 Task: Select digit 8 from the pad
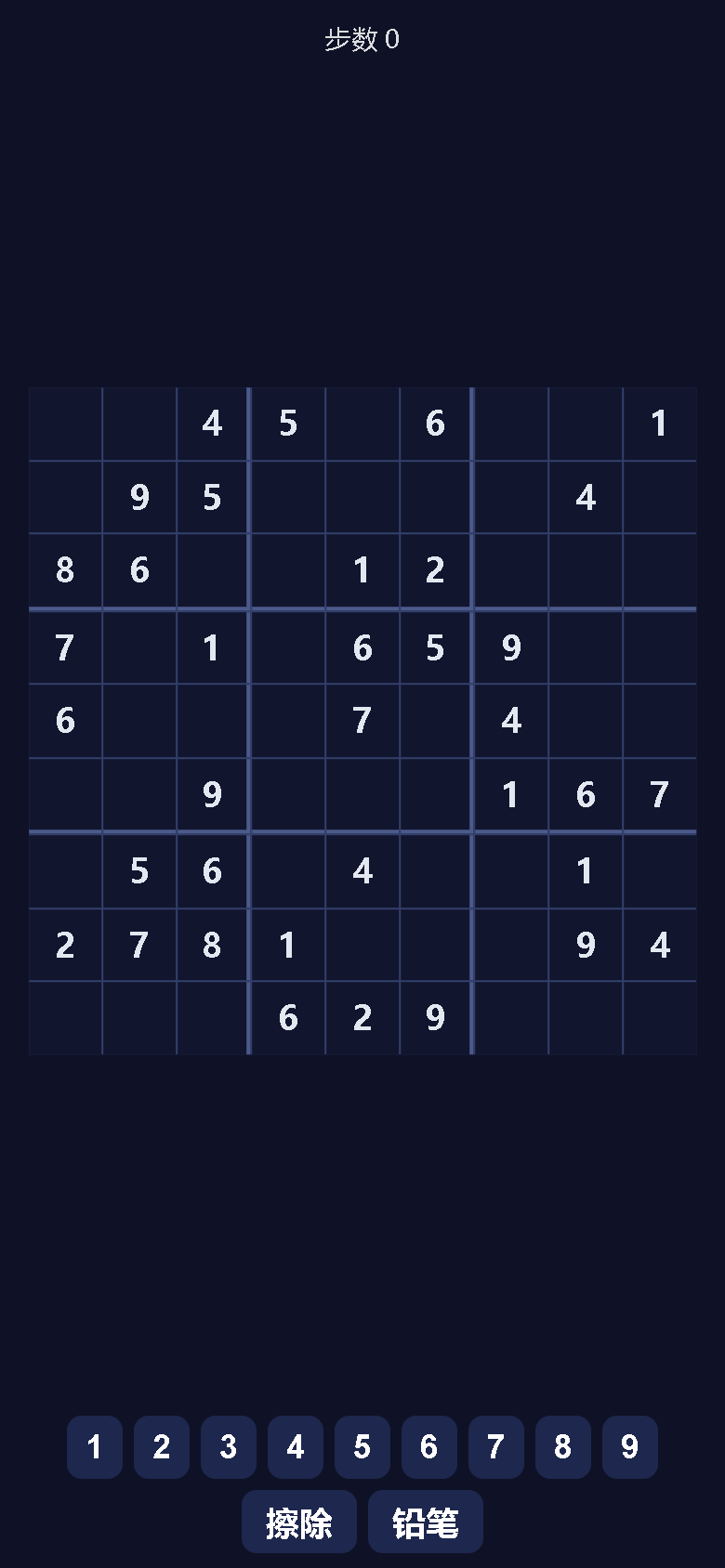point(563,1447)
